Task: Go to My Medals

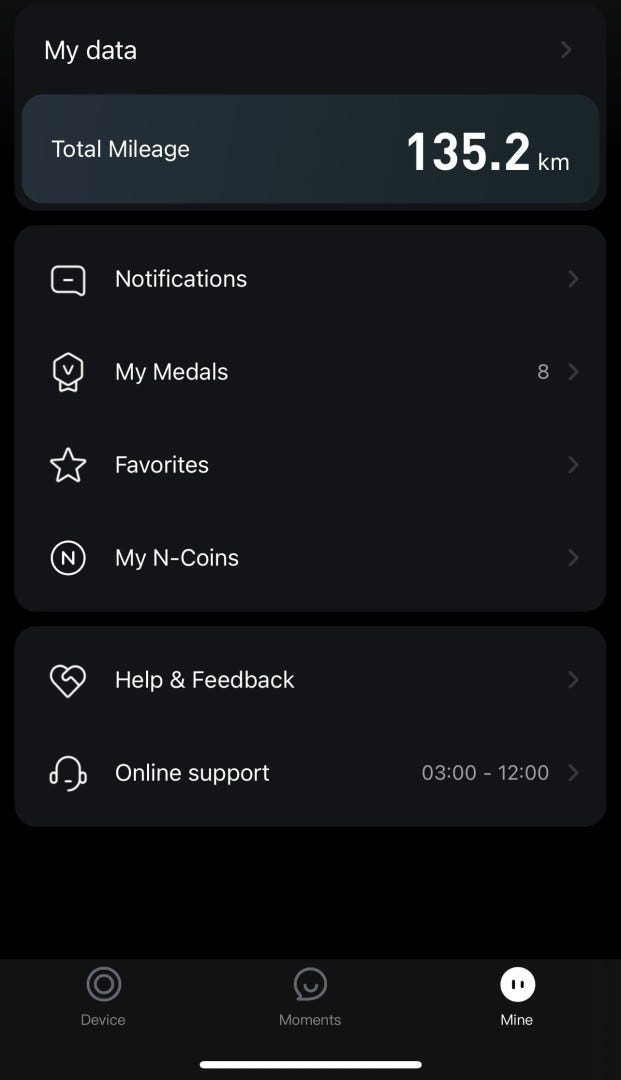Action: point(310,372)
